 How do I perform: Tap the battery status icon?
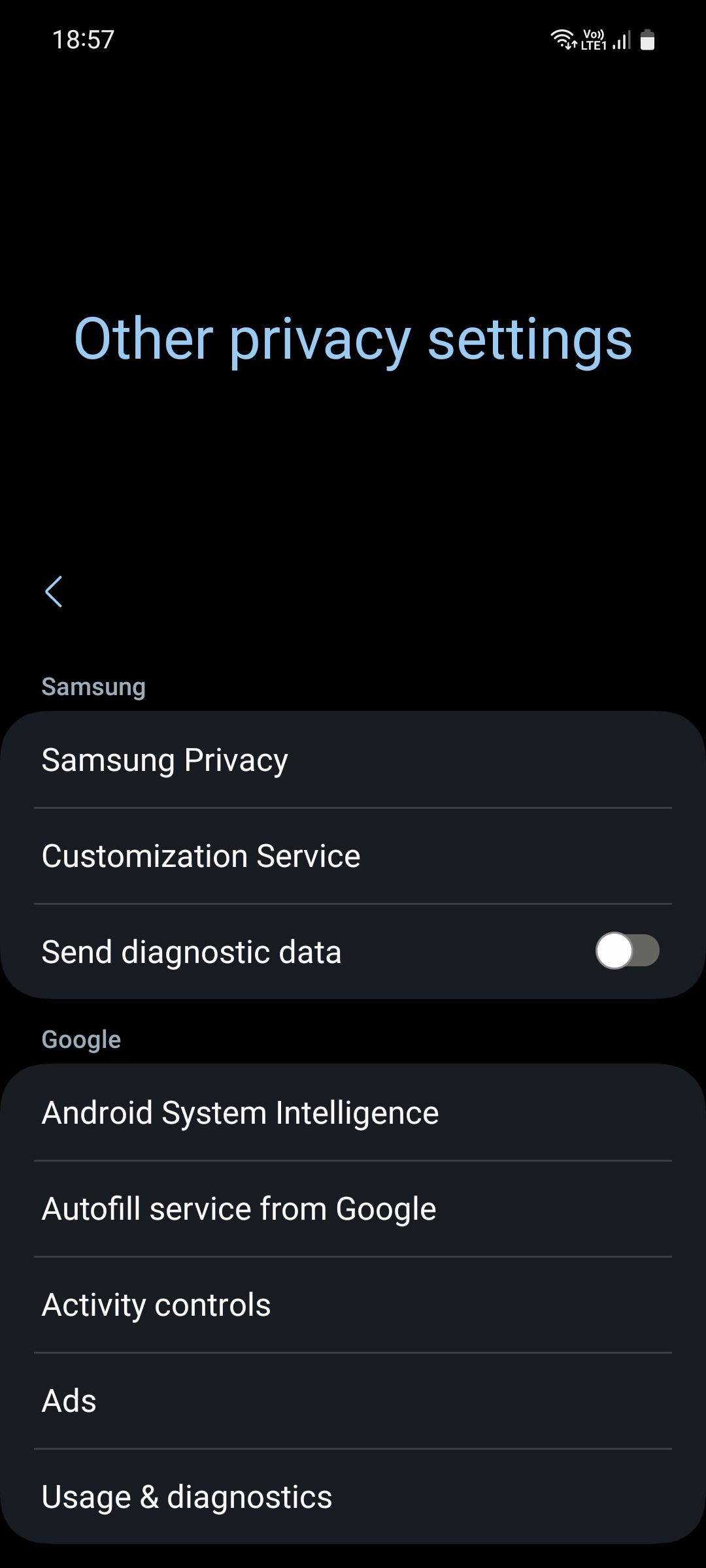[647, 39]
